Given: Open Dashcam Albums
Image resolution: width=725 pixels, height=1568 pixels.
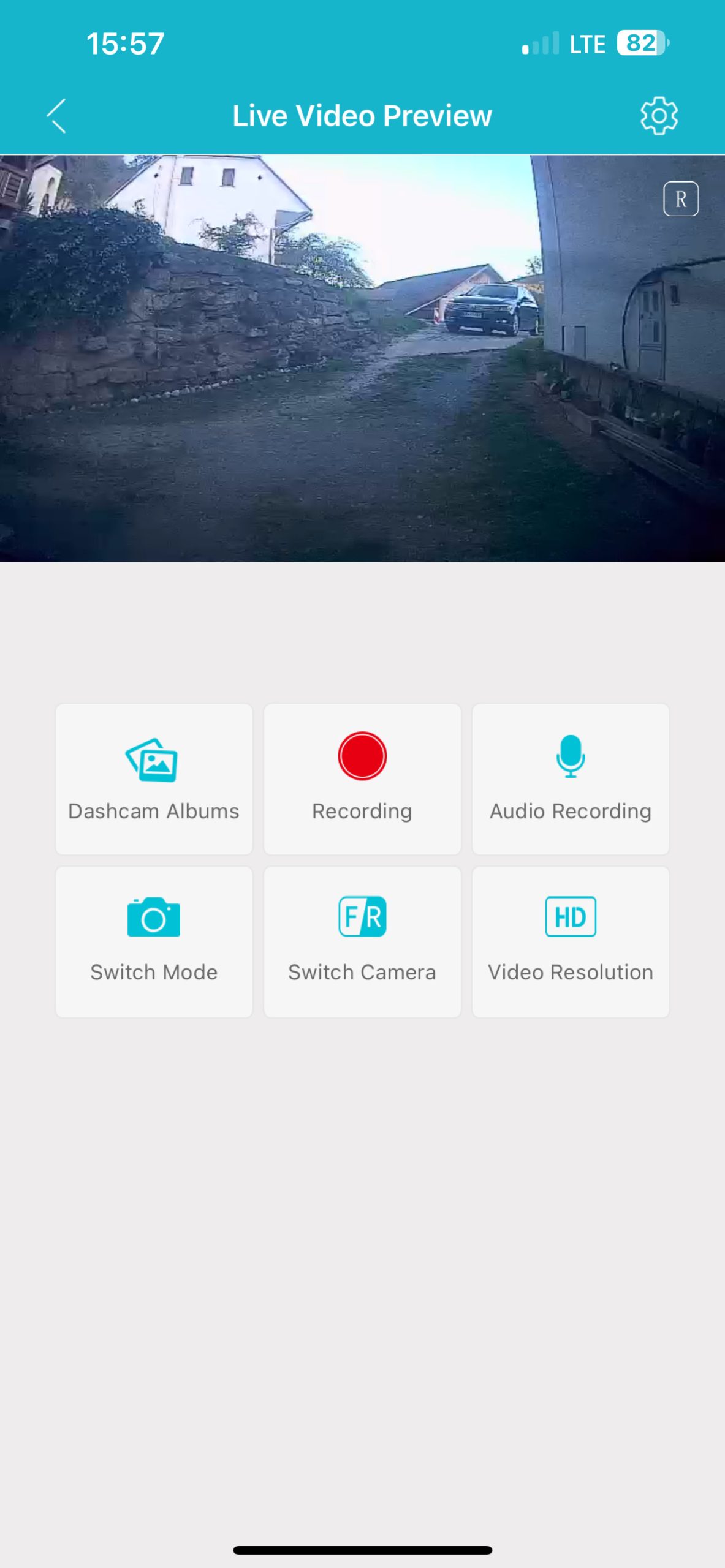Looking at the screenshot, I should (x=154, y=778).
